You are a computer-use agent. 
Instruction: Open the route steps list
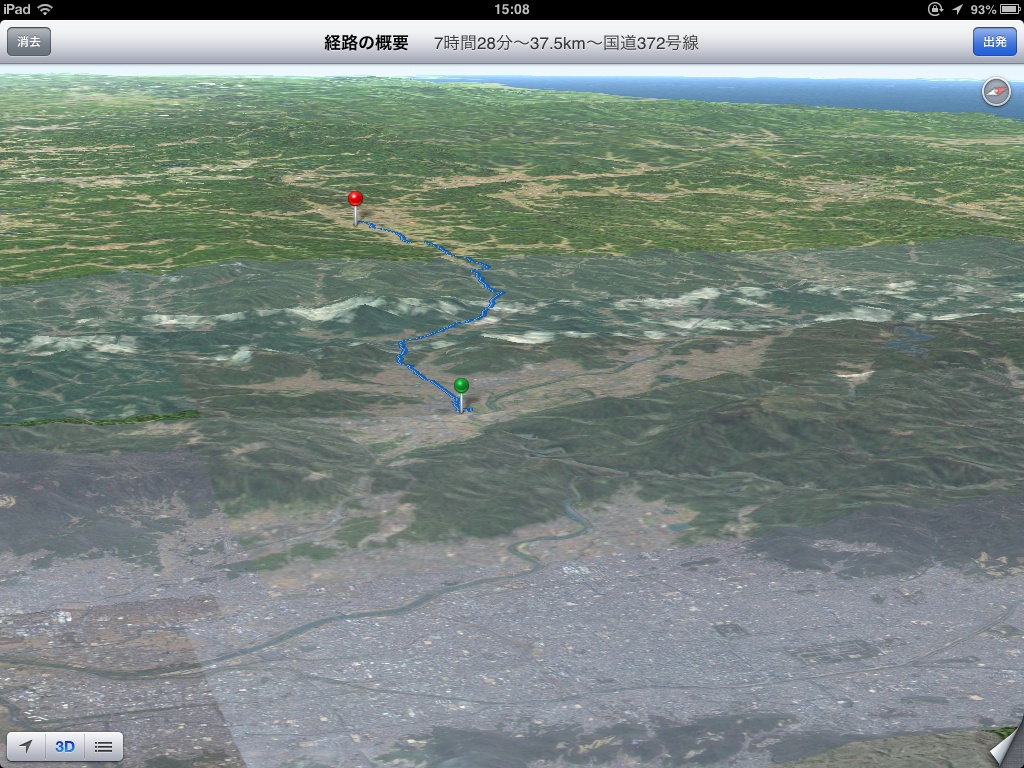[x=103, y=746]
